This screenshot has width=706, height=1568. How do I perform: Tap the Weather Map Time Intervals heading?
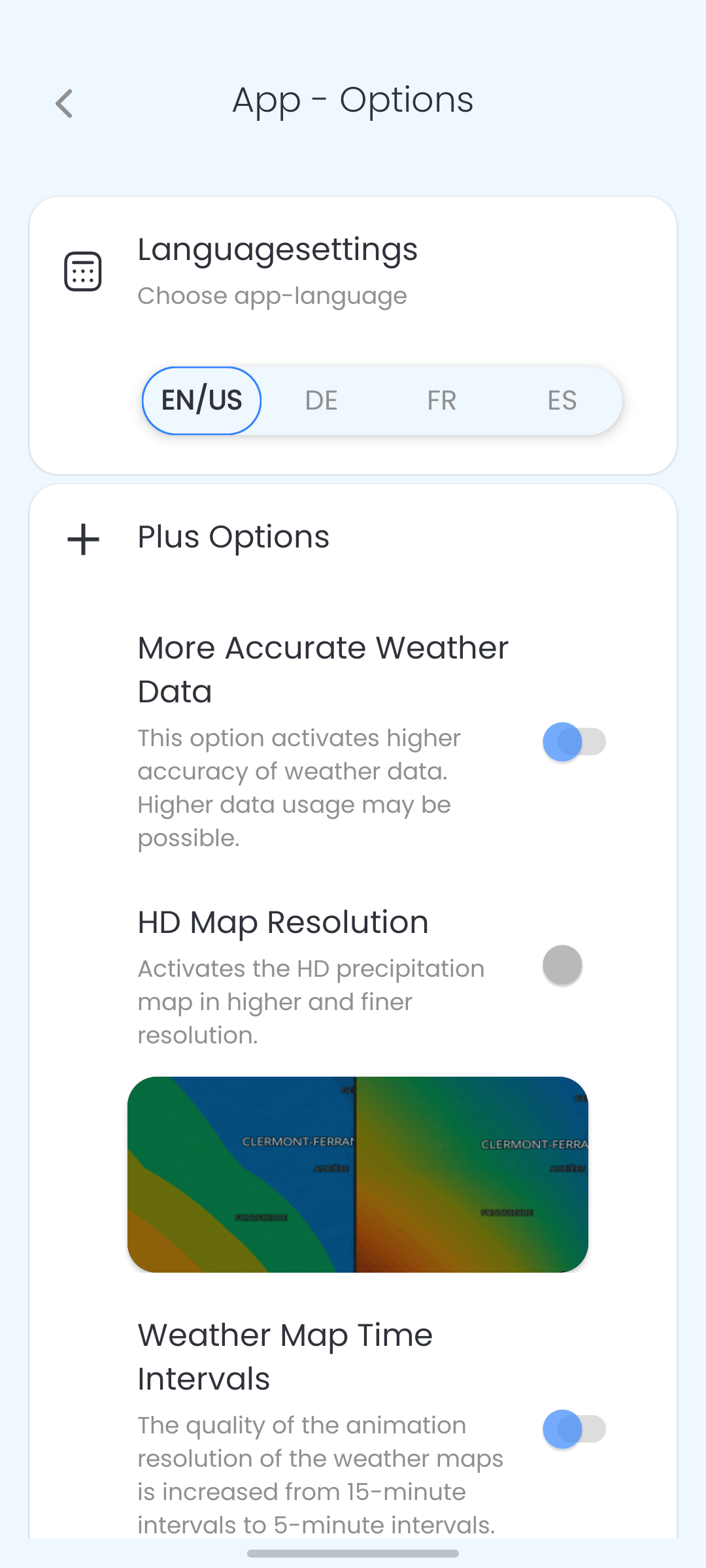[x=284, y=1356]
